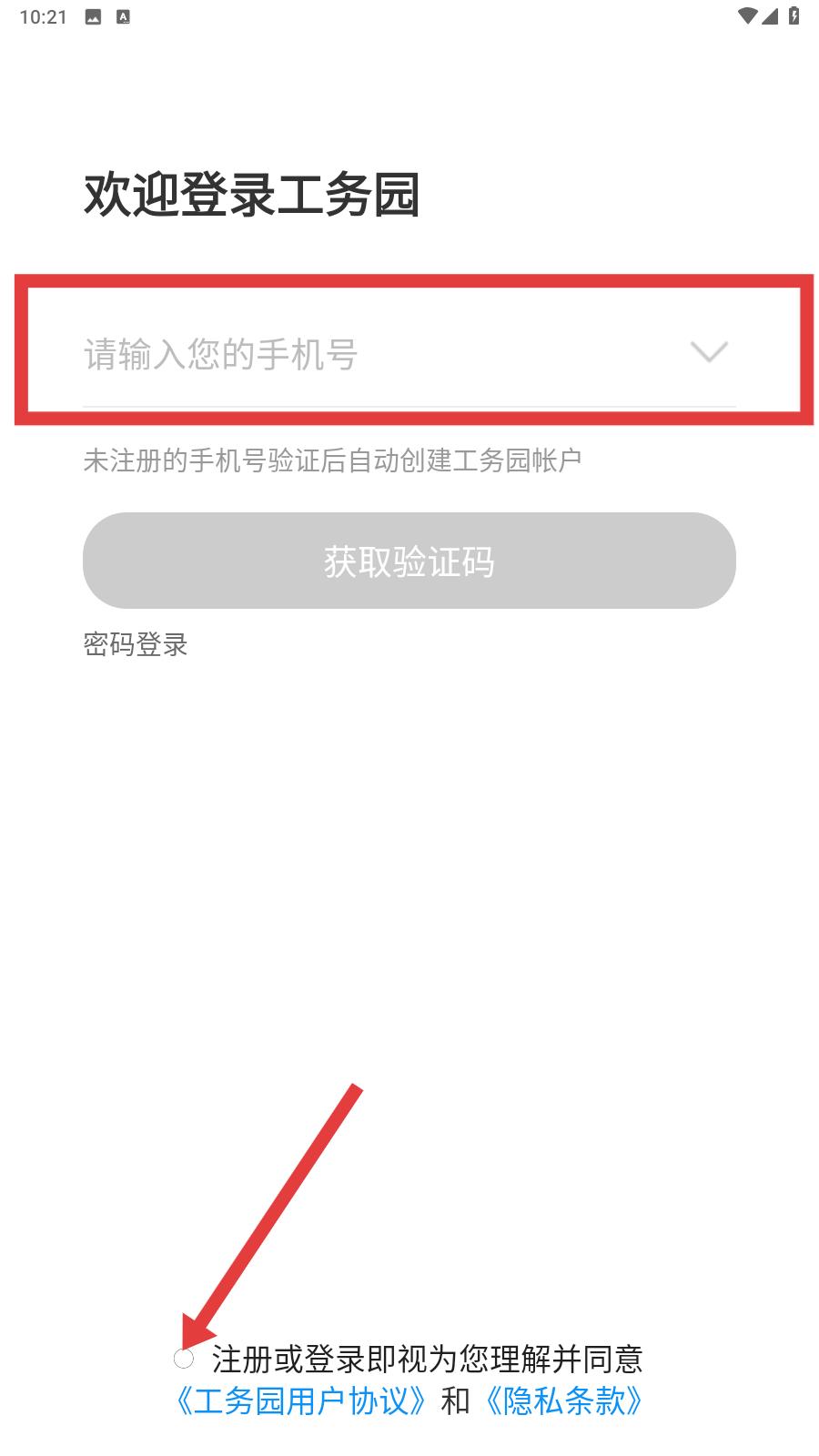Tap the 获取验证码 button
Screen dimensions: 819x1456
[409, 561]
